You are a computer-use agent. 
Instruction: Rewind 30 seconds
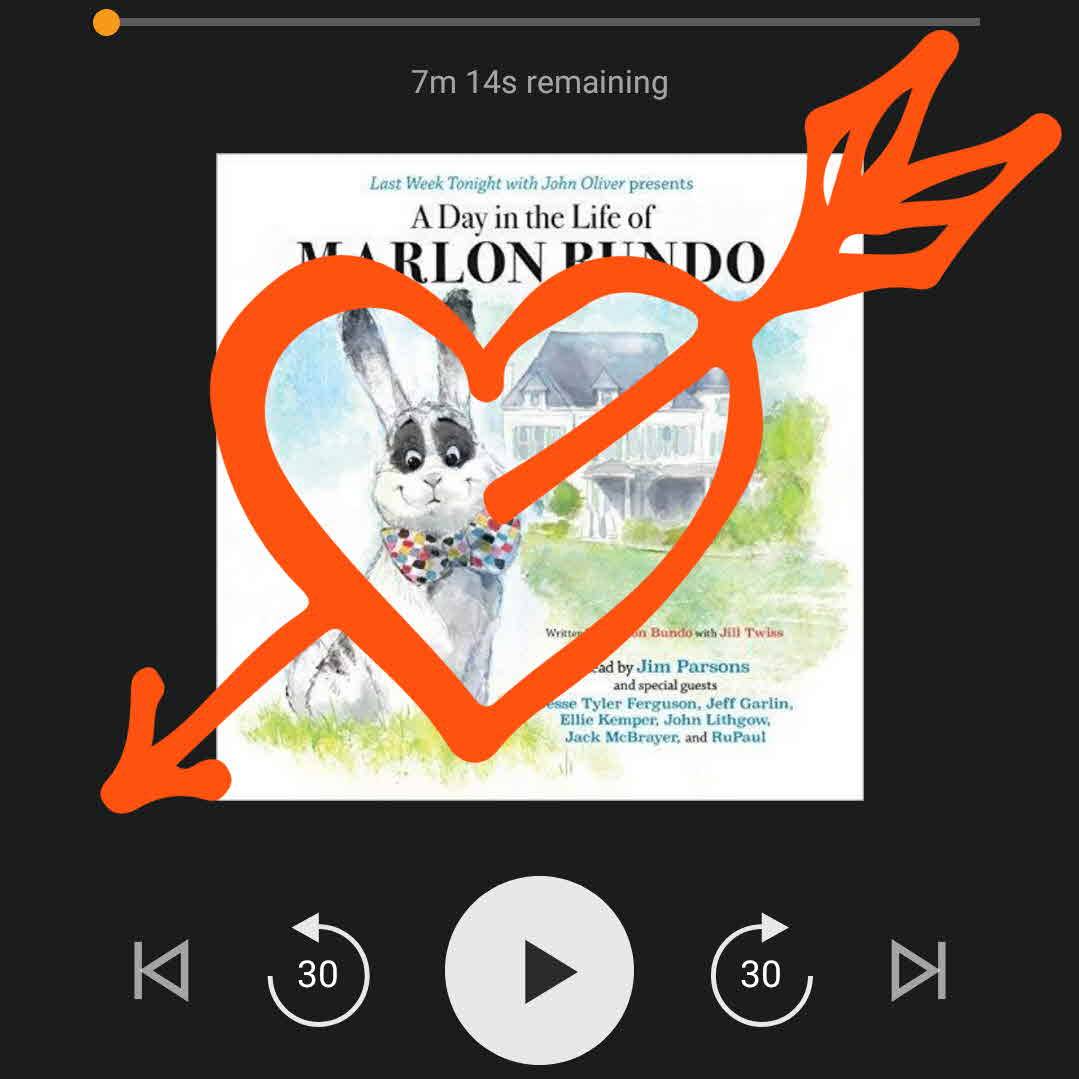[x=318, y=972]
